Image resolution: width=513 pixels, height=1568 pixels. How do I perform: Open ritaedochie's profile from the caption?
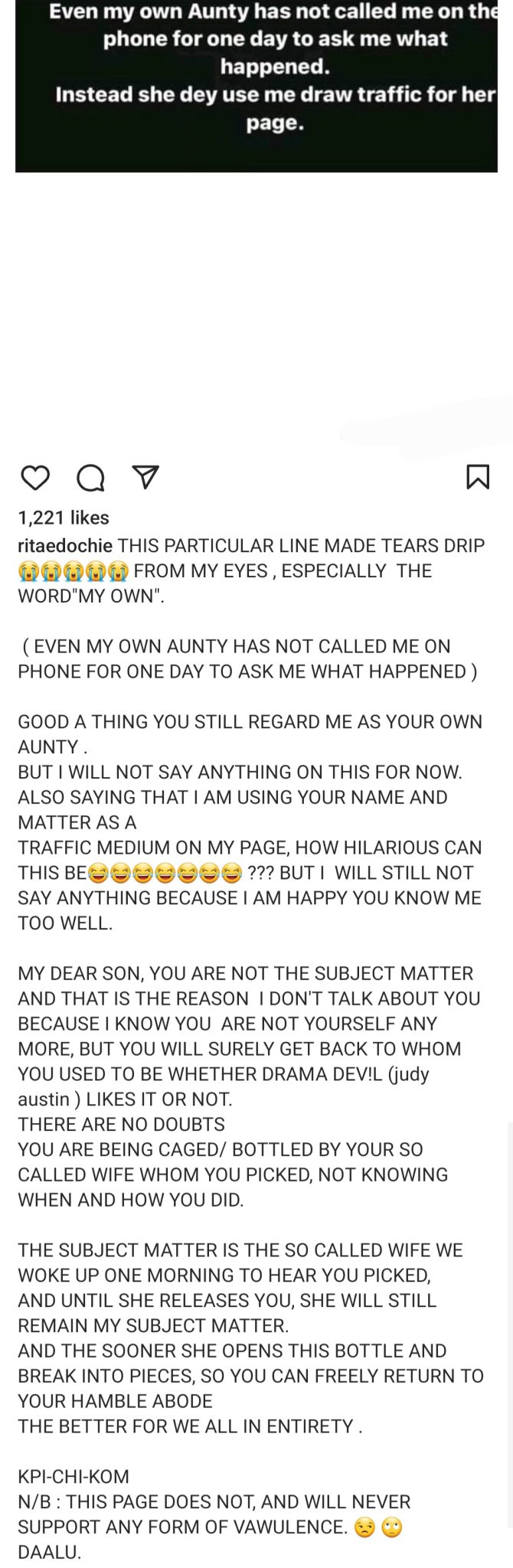coord(65,546)
